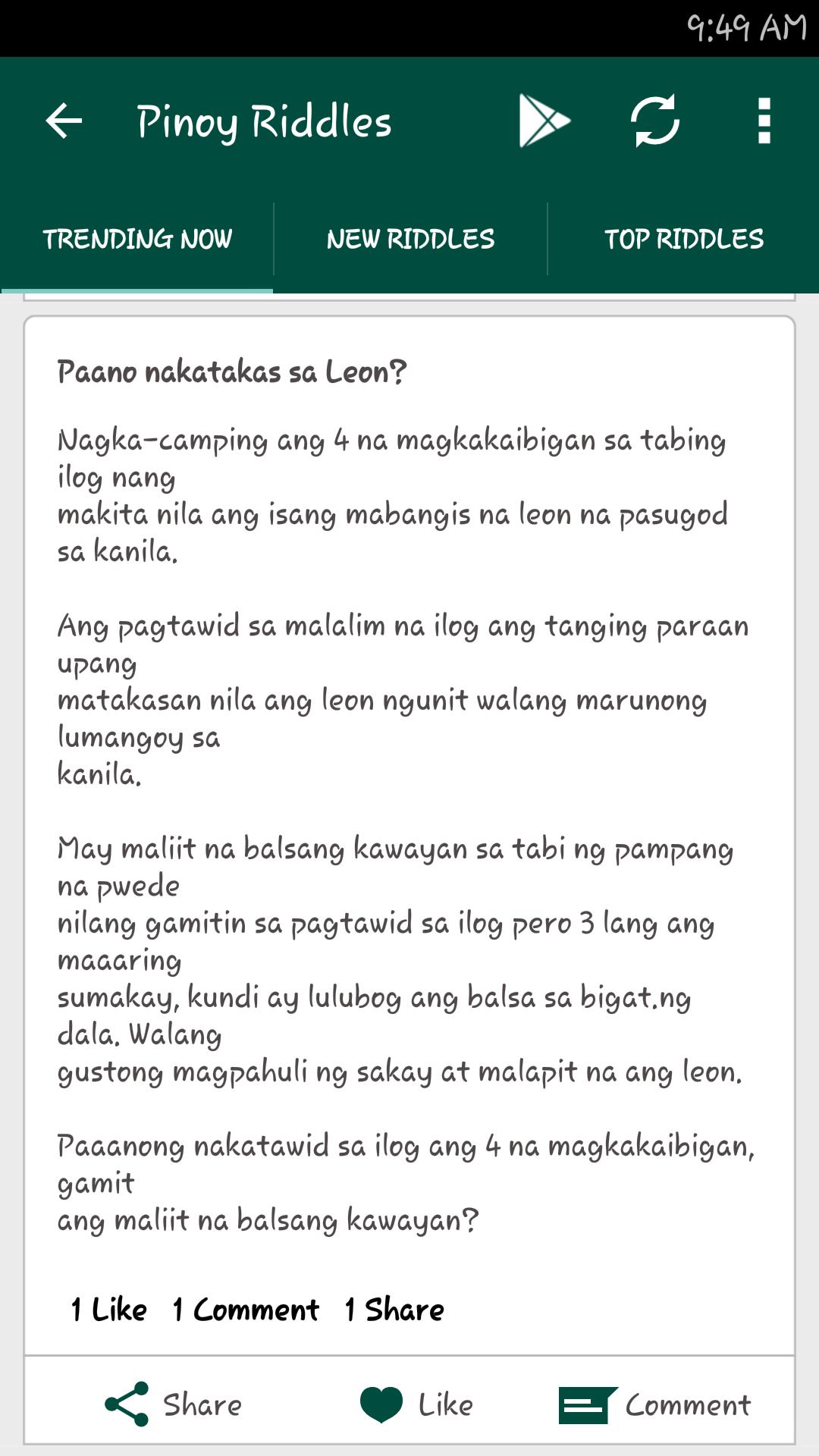Open the app overflow options menu
The width and height of the screenshot is (819, 1456).
point(764,121)
